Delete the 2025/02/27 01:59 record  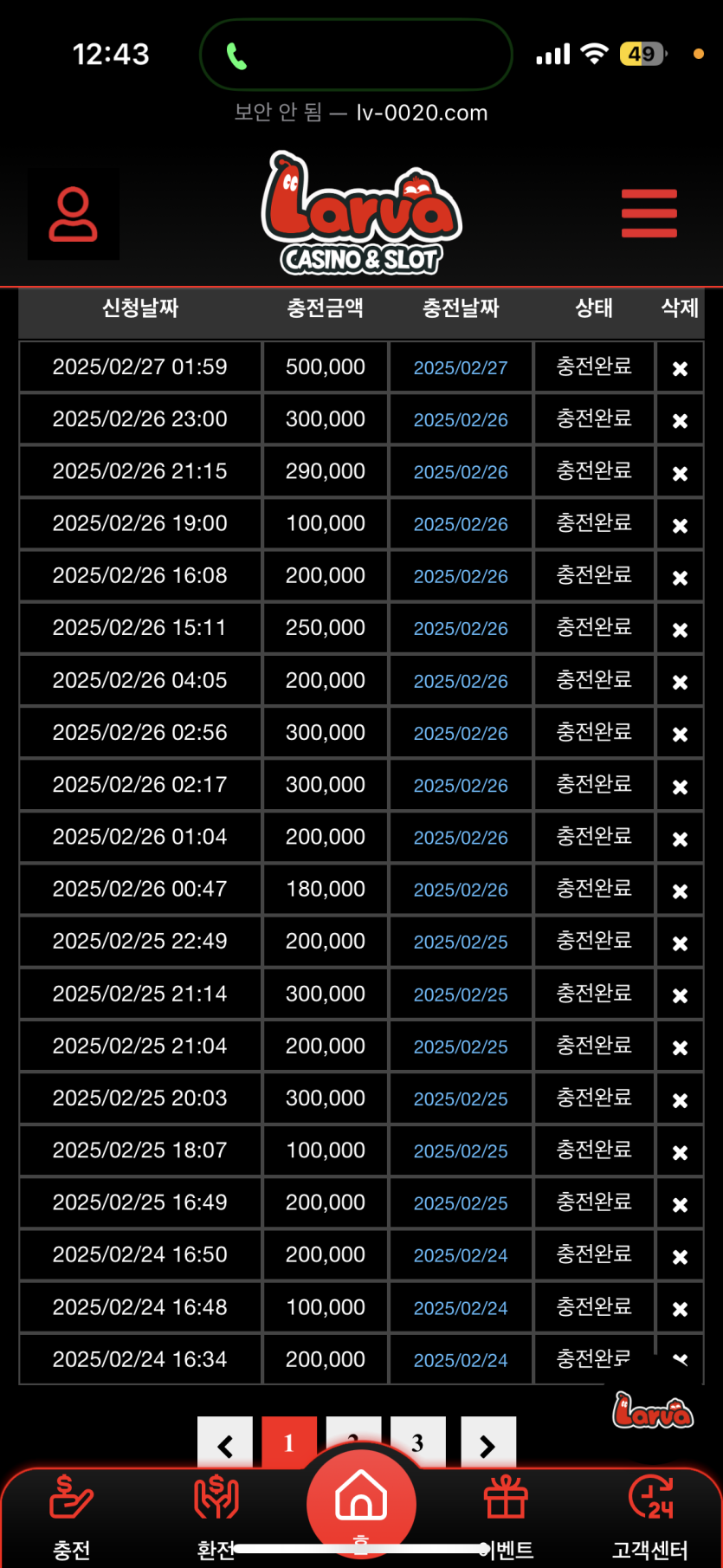680,368
